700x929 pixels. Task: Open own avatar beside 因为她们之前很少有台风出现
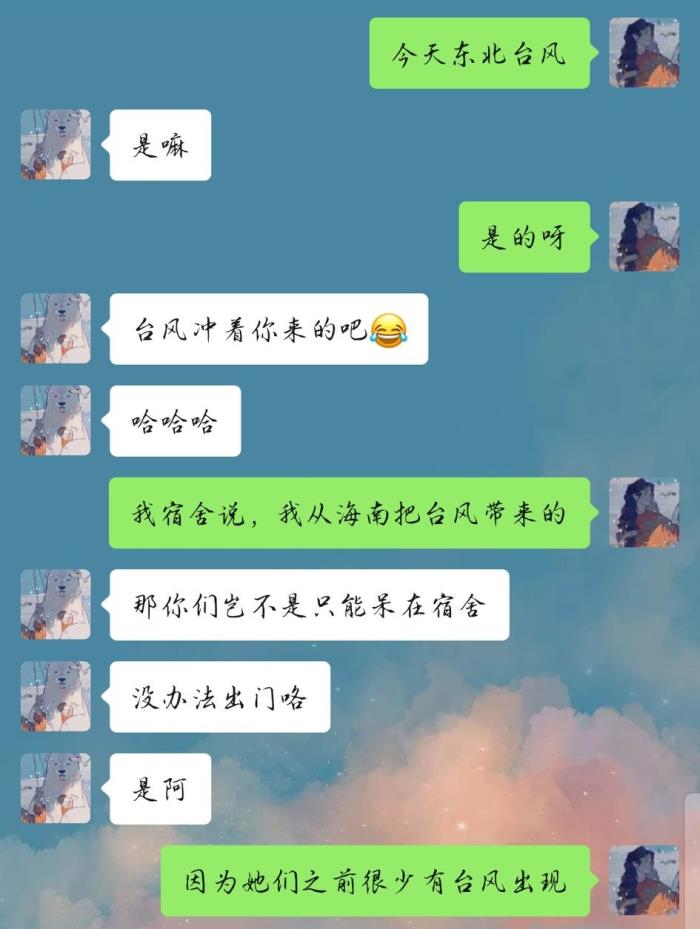pos(643,881)
